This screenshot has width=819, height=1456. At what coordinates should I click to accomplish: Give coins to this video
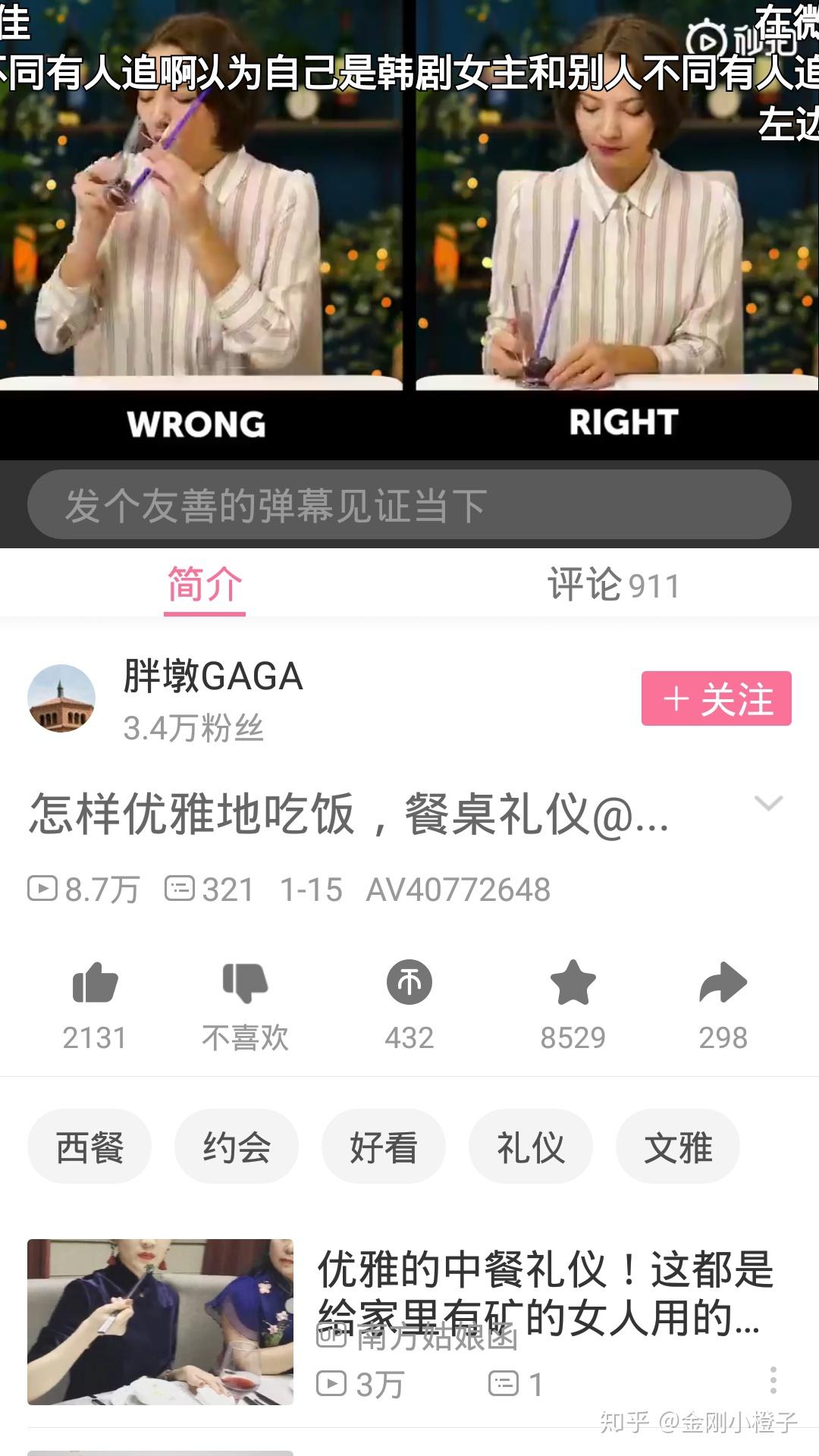[409, 983]
